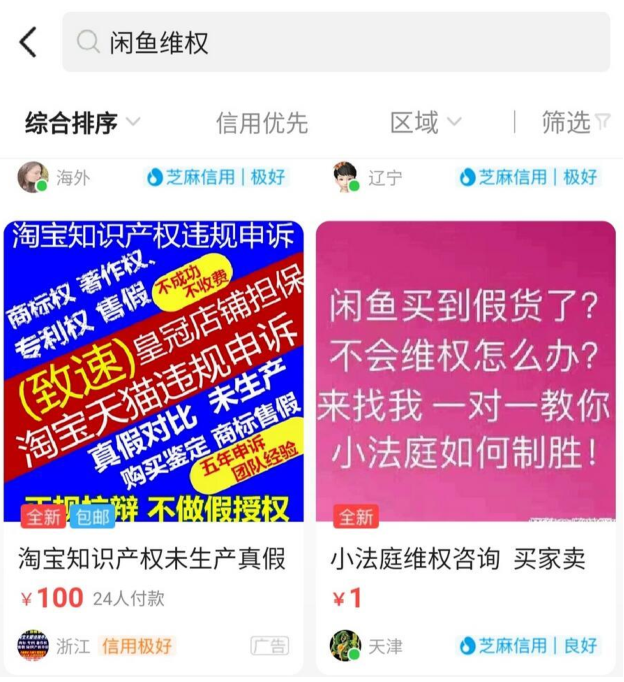Open the 区域 region dropdown
This screenshot has height=682, width=624.
[425, 123]
